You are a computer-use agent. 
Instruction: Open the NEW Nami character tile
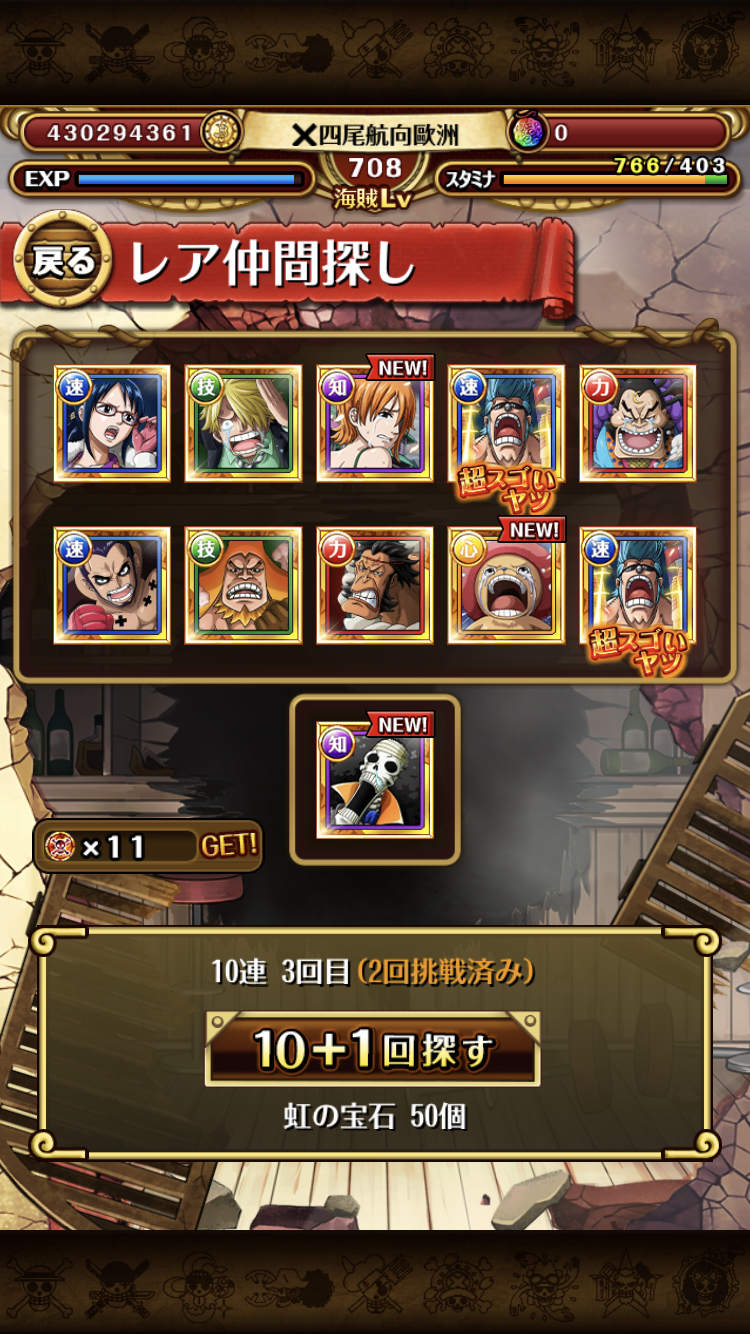point(375,424)
